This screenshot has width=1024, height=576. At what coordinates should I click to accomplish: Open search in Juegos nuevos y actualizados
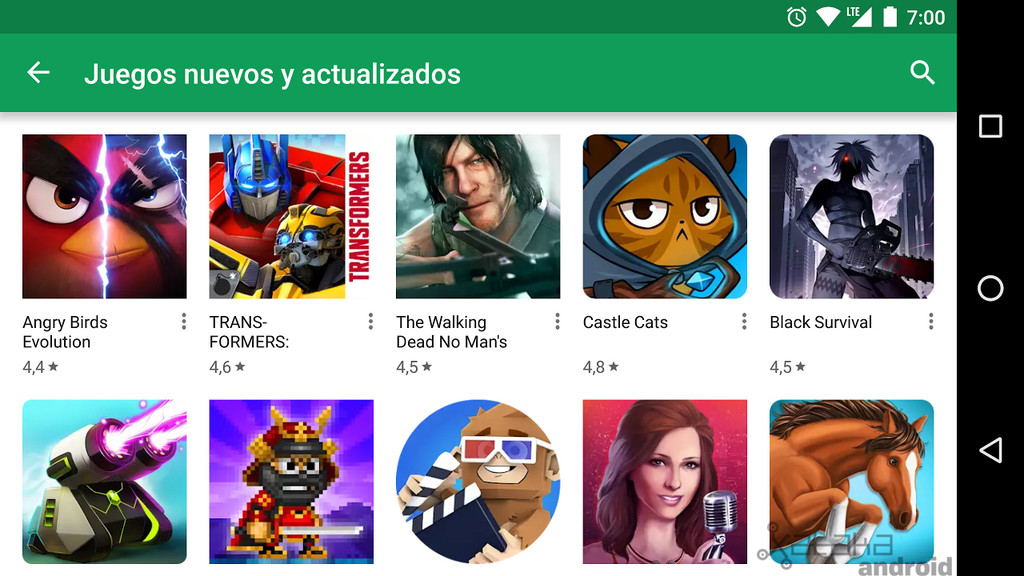coord(922,73)
